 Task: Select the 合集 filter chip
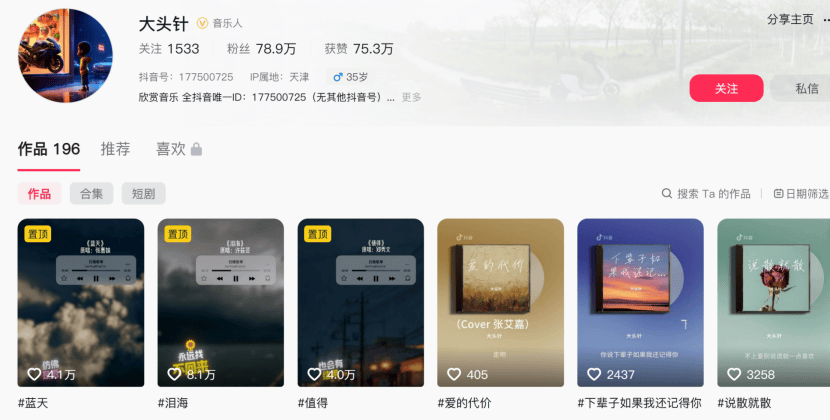(x=91, y=193)
